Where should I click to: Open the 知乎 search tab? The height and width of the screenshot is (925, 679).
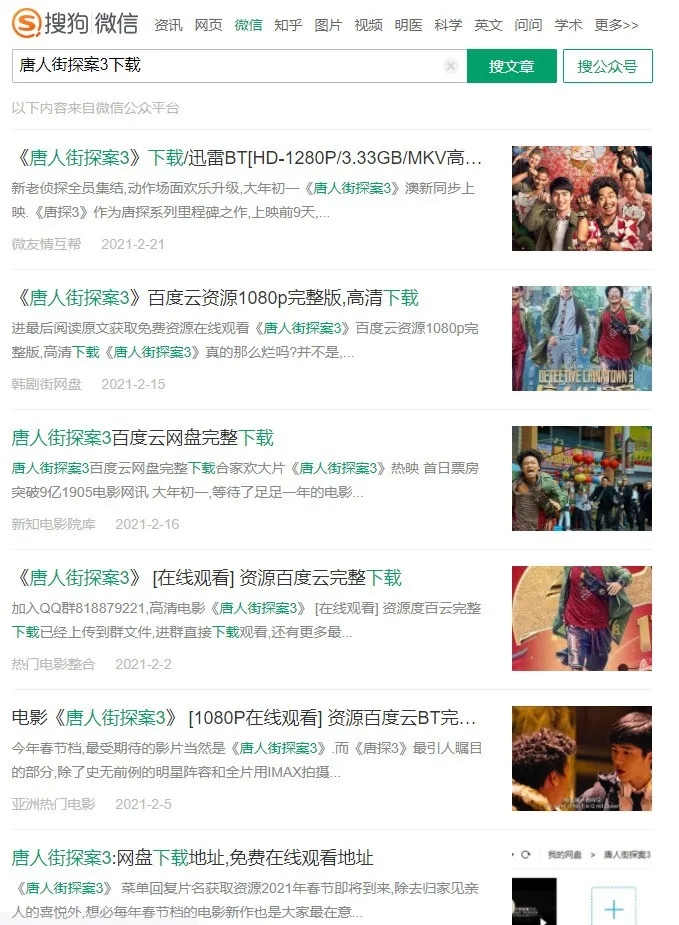(288, 24)
